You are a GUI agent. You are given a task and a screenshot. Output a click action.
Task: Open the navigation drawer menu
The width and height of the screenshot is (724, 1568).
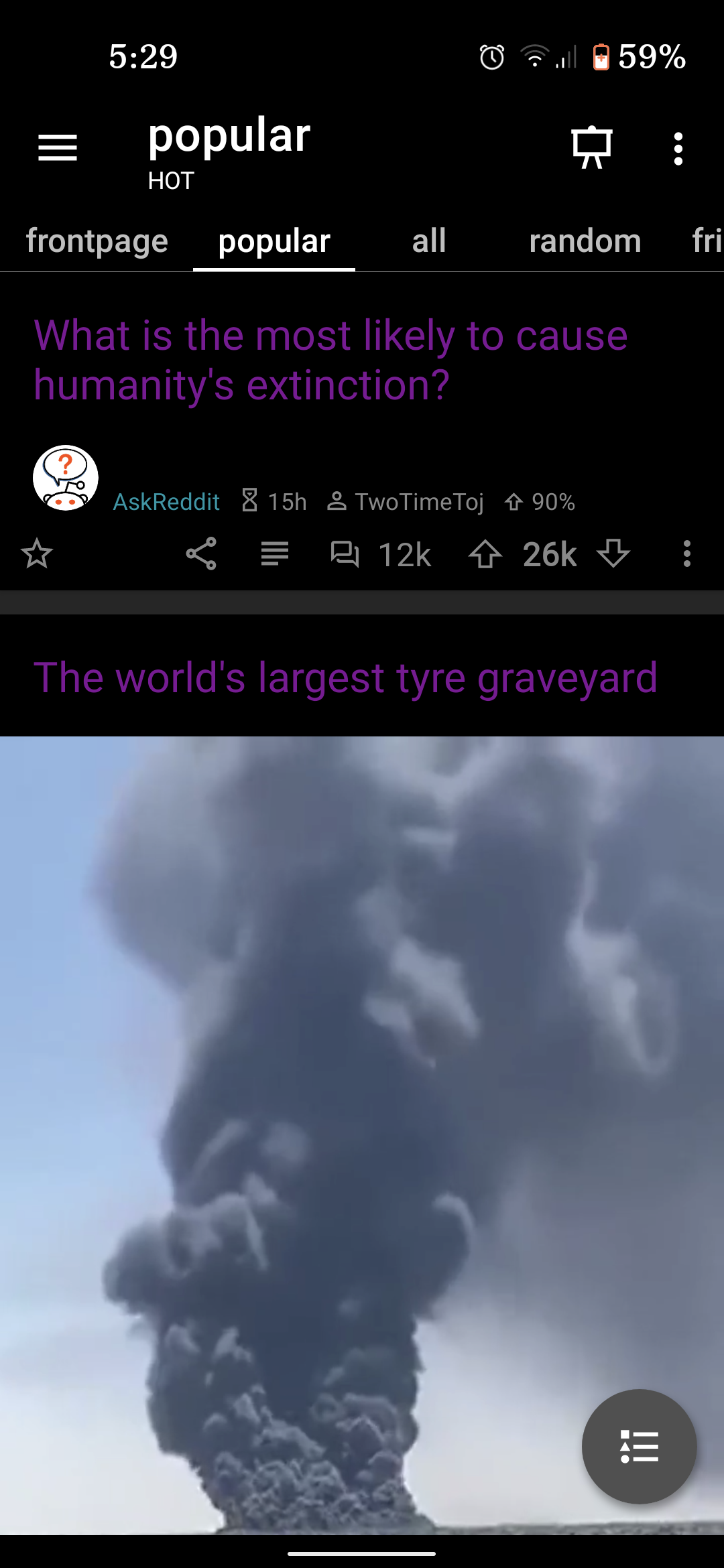click(x=58, y=147)
